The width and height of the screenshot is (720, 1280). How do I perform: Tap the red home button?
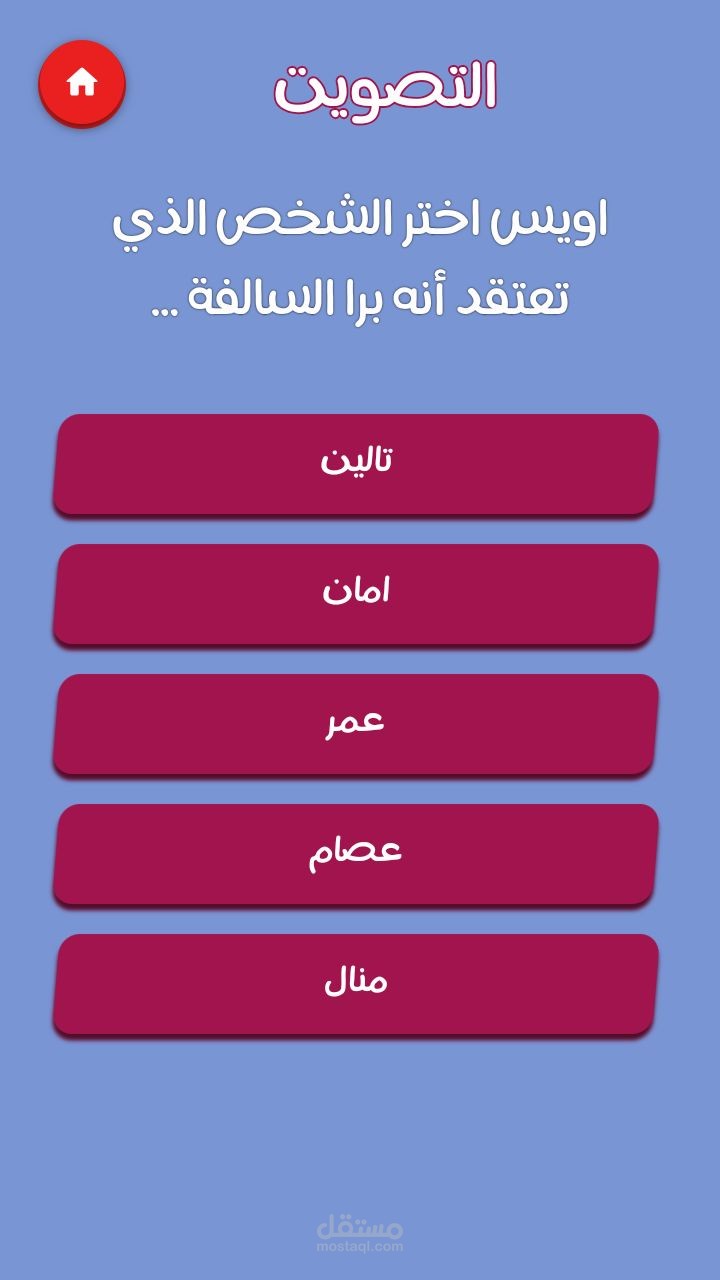pyautogui.click(x=82, y=83)
